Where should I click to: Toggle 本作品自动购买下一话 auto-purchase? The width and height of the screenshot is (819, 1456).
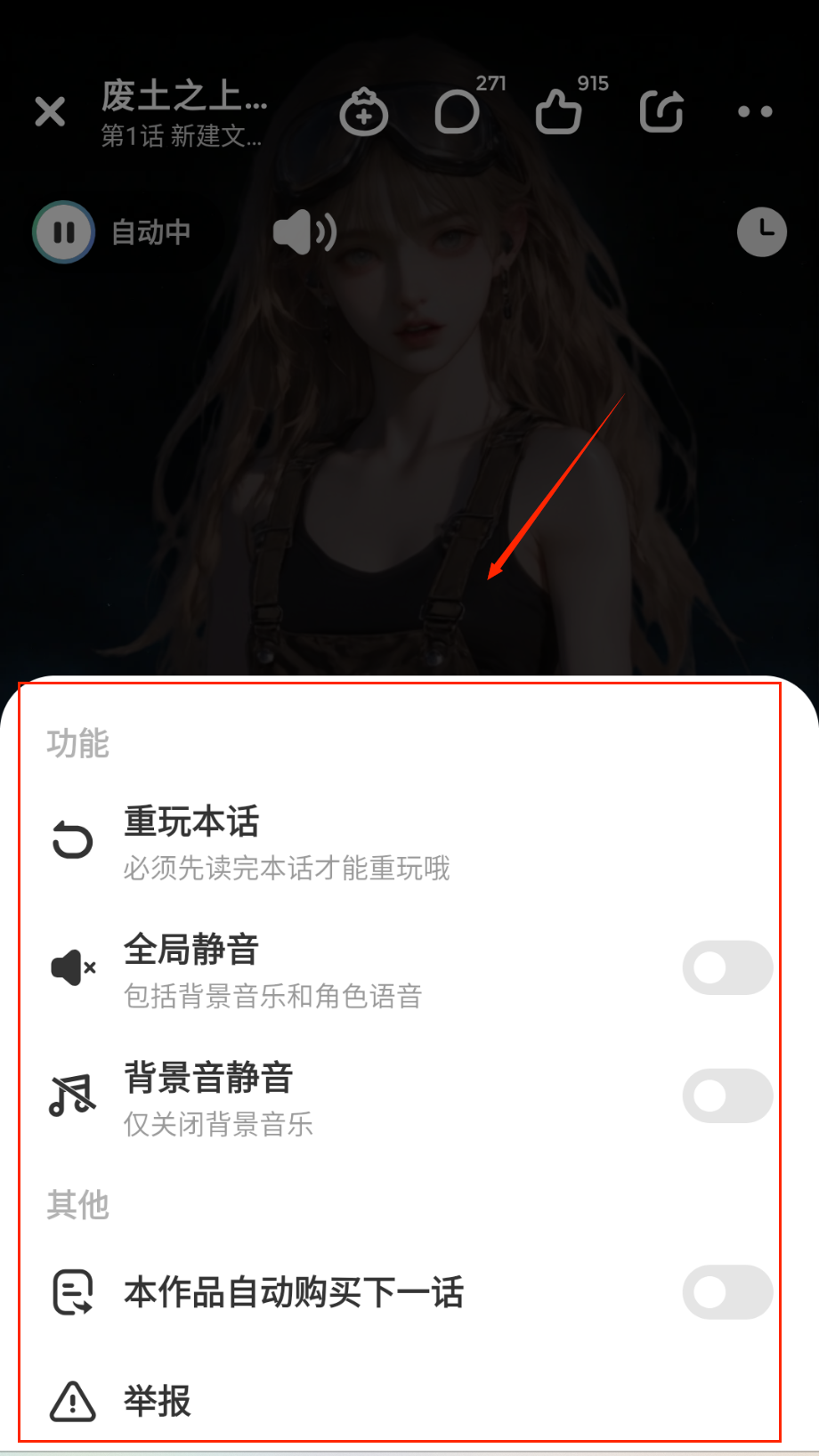[727, 1292]
